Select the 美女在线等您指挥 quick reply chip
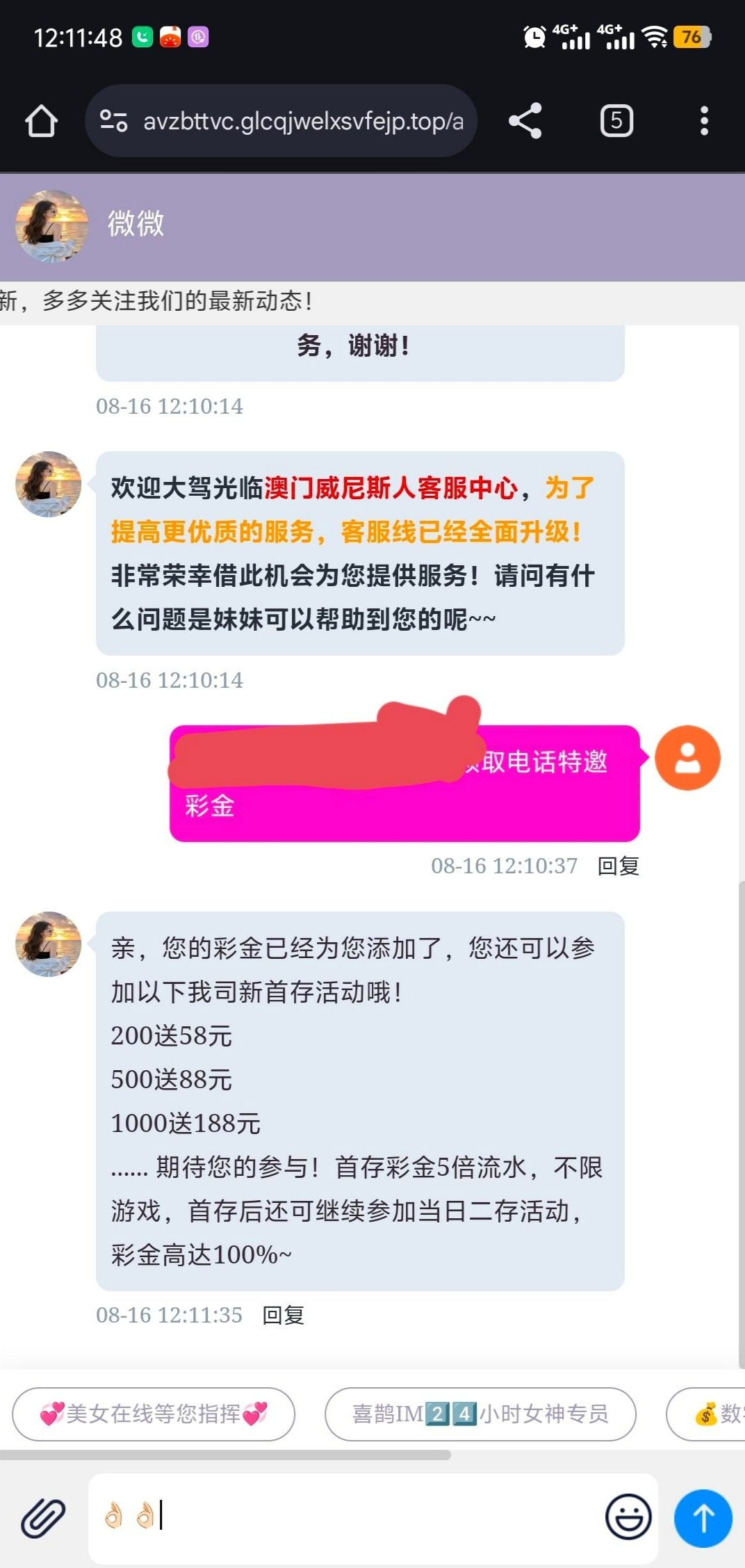The width and height of the screenshot is (745, 1568). (154, 1414)
